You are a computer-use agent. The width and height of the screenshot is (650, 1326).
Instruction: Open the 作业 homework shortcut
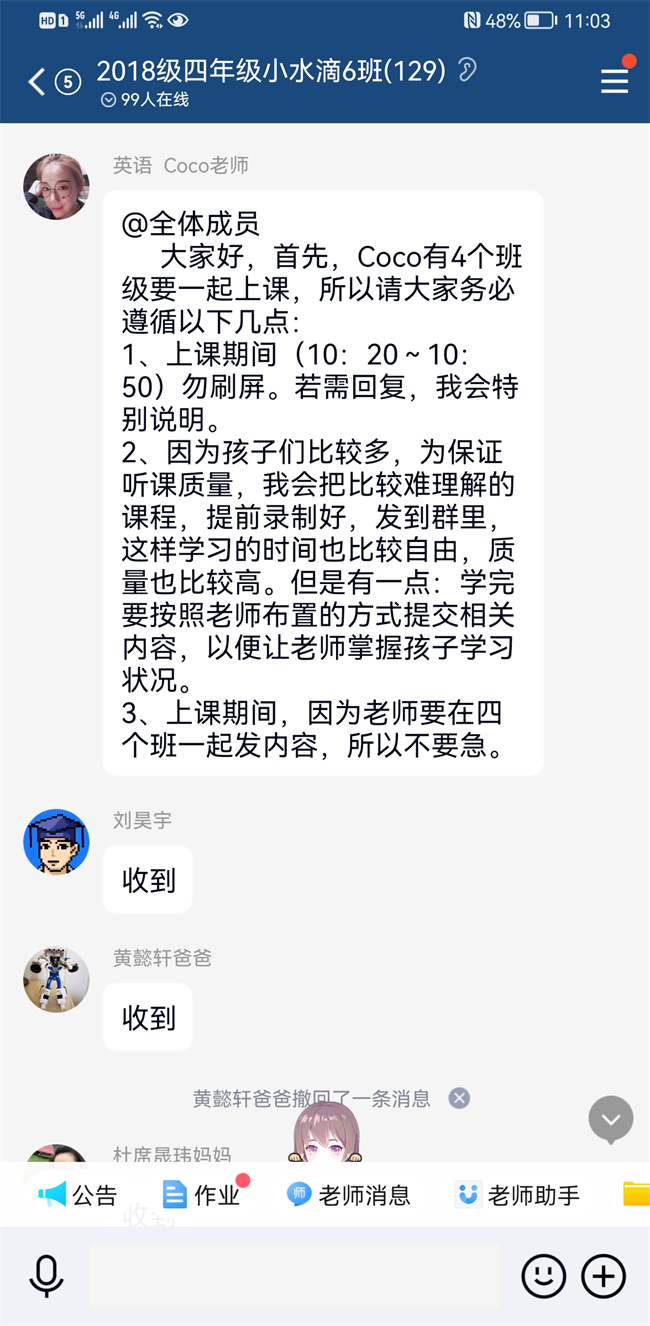[202, 1194]
